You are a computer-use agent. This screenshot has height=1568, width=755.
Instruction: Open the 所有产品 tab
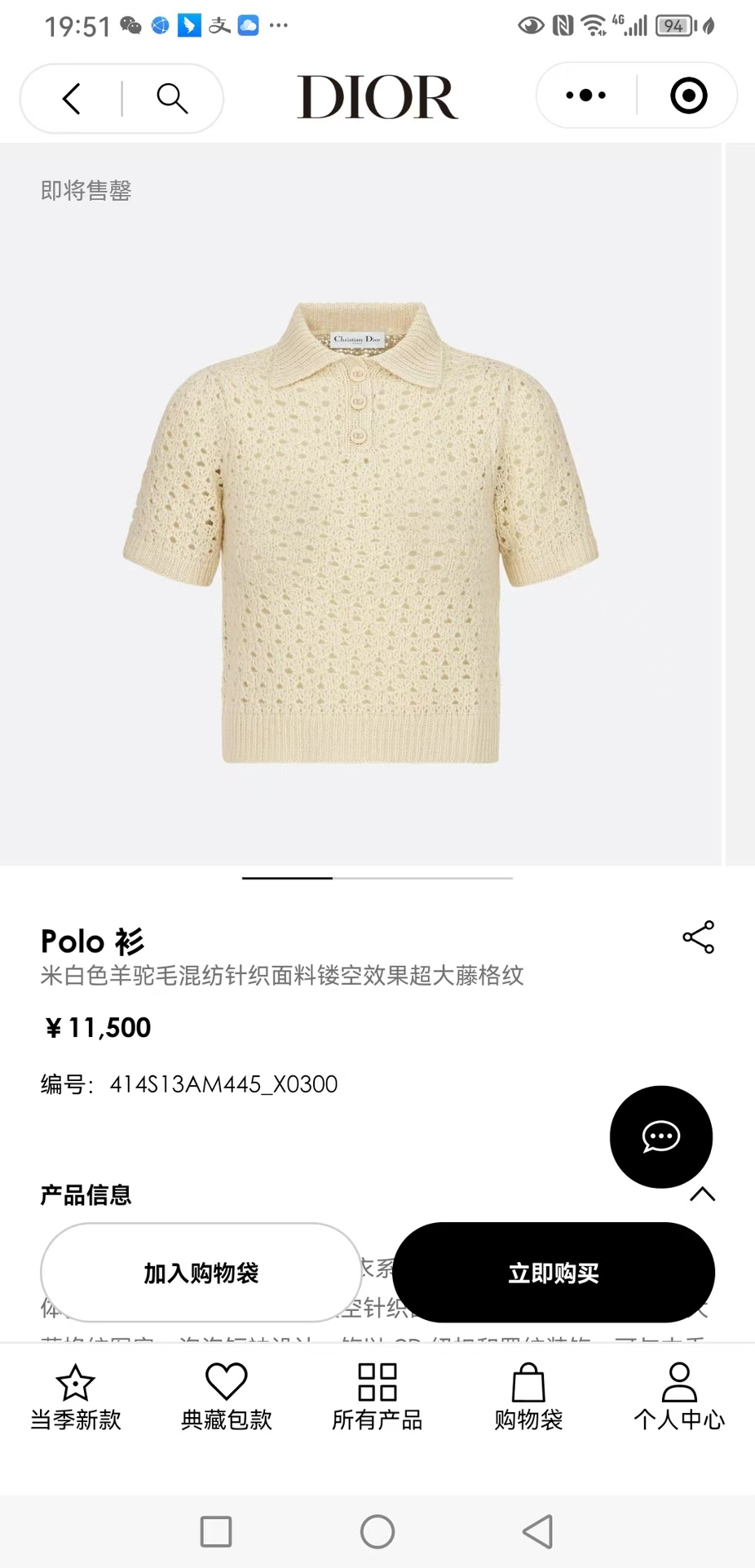[377, 1397]
